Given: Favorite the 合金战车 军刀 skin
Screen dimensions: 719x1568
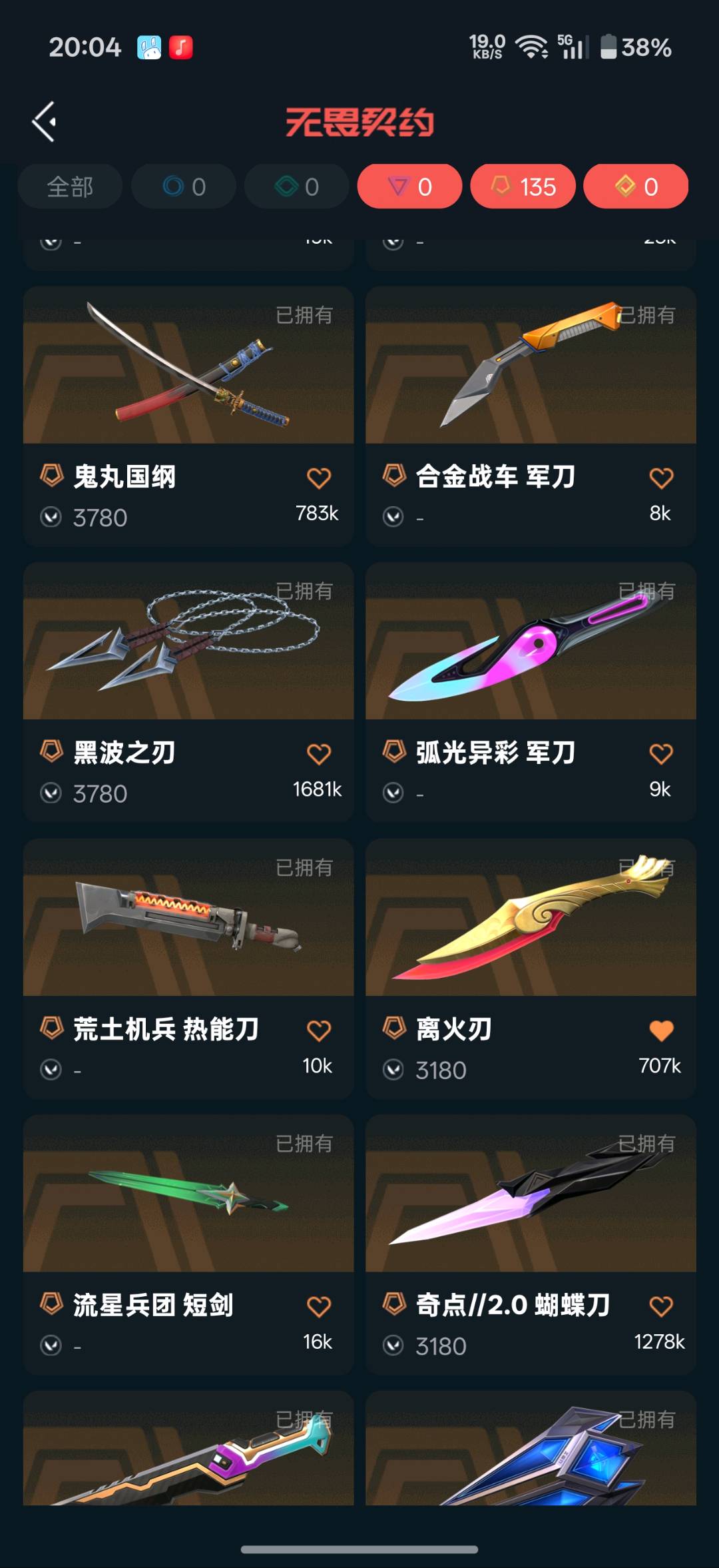Looking at the screenshot, I should point(661,478).
